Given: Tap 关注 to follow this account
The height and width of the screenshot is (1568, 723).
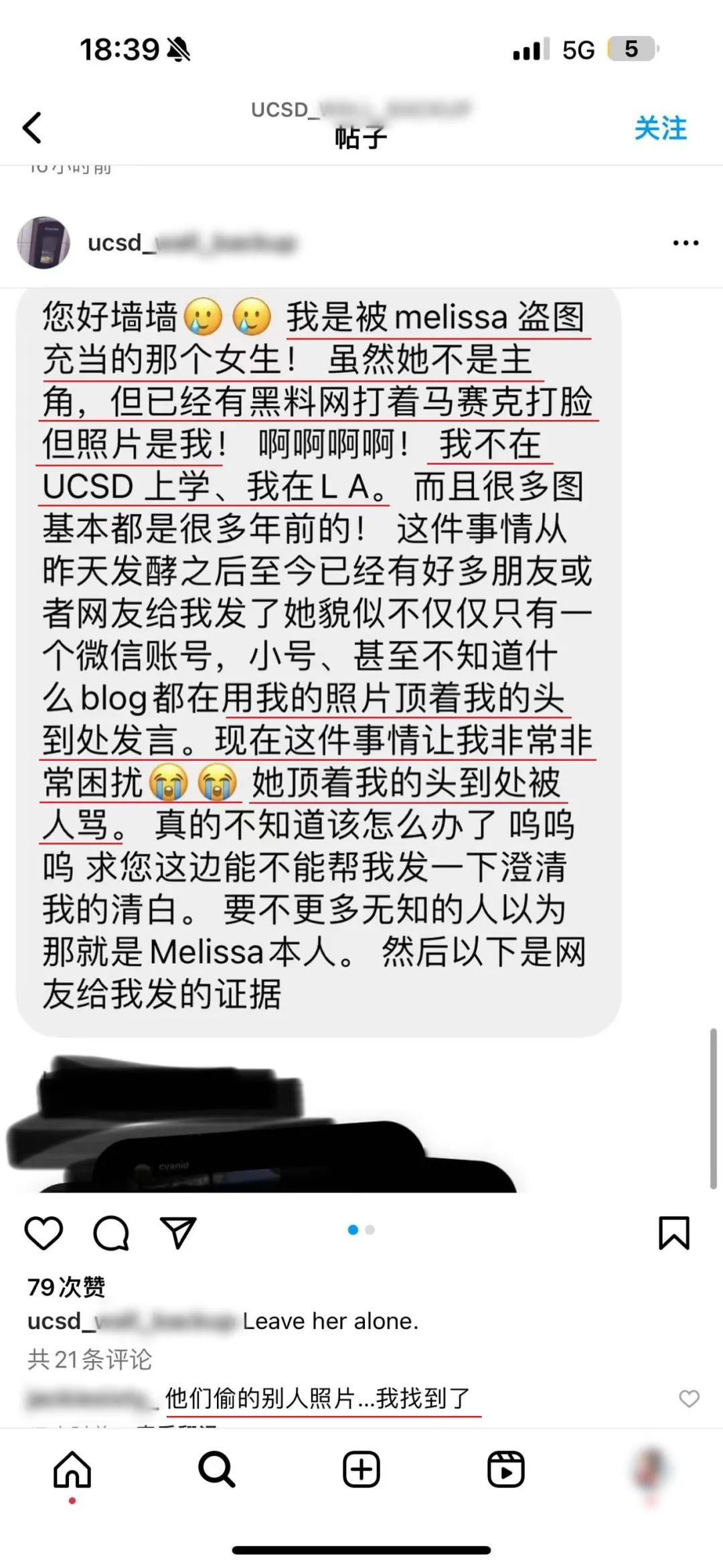Looking at the screenshot, I should [x=660, y=128].
